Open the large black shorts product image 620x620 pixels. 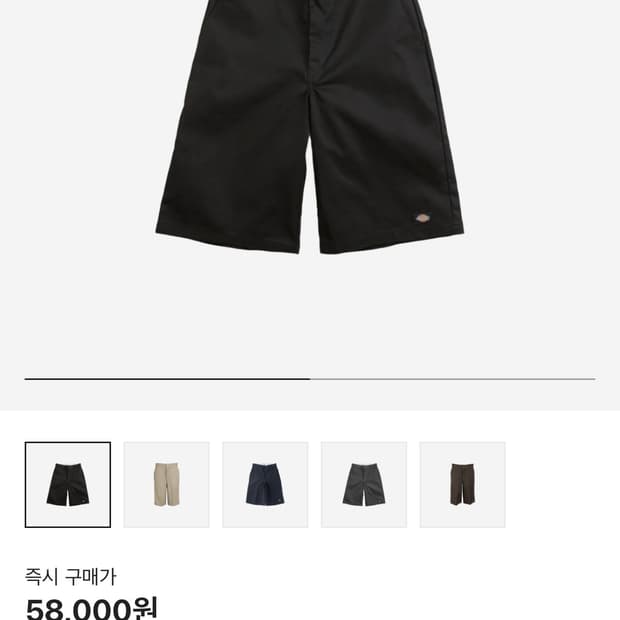310,130
